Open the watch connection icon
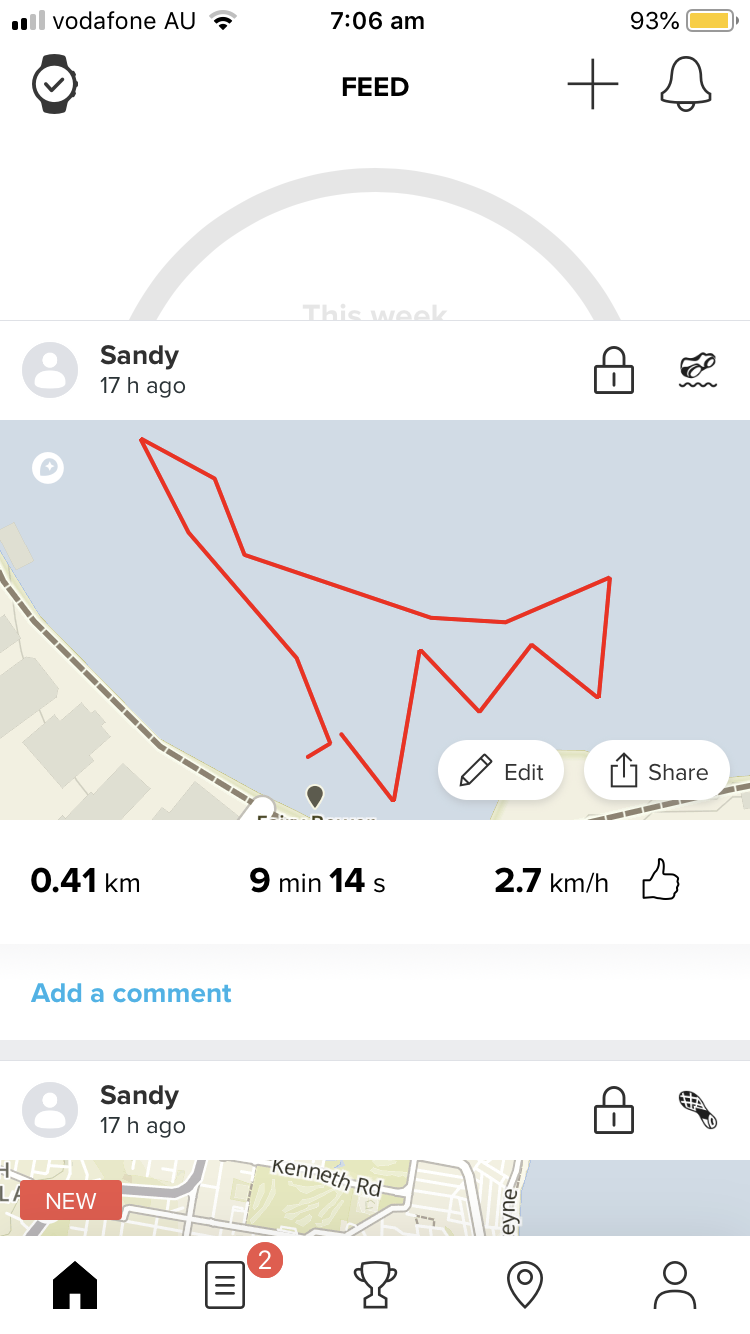The image size is (750, 1334). [x=54, y=85]
